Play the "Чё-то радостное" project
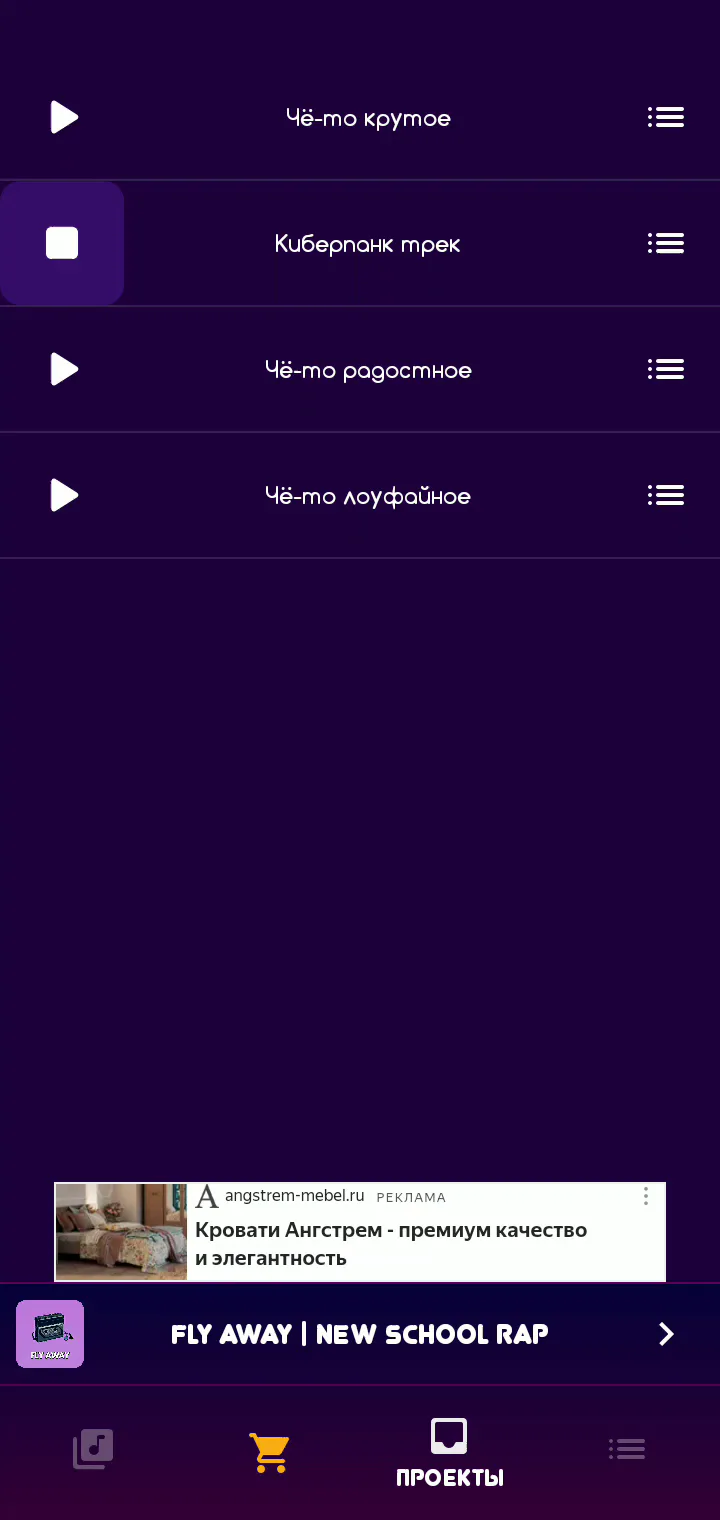The width and height of the screenshot is (720, 1520). pos(64,369)
